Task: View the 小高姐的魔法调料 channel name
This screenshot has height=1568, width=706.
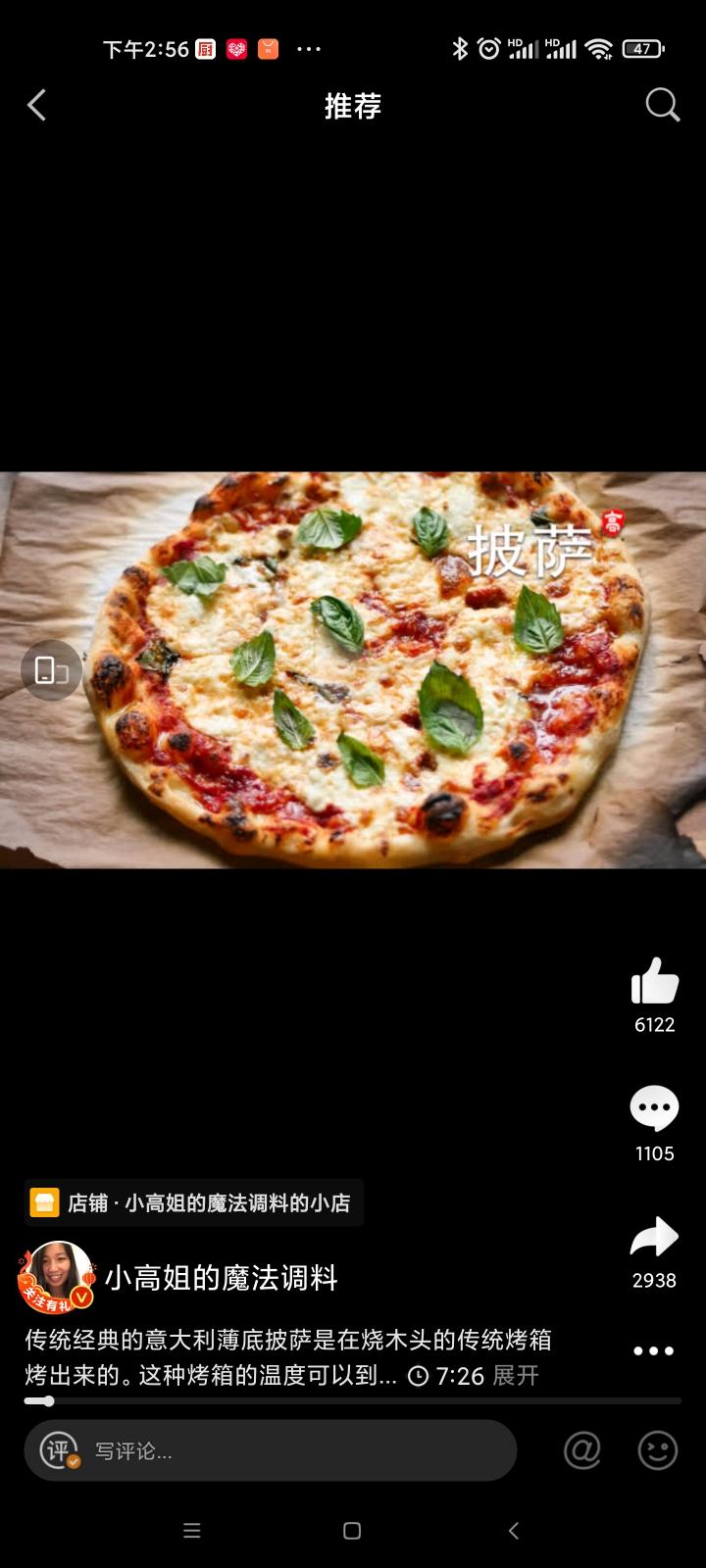Action: (x=222, y=1278)
